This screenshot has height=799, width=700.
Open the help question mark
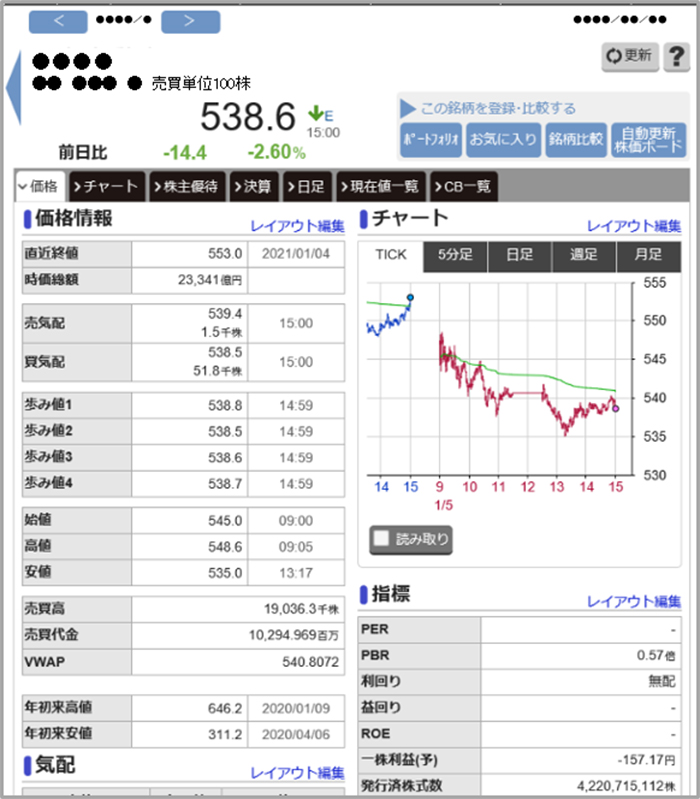676,56
